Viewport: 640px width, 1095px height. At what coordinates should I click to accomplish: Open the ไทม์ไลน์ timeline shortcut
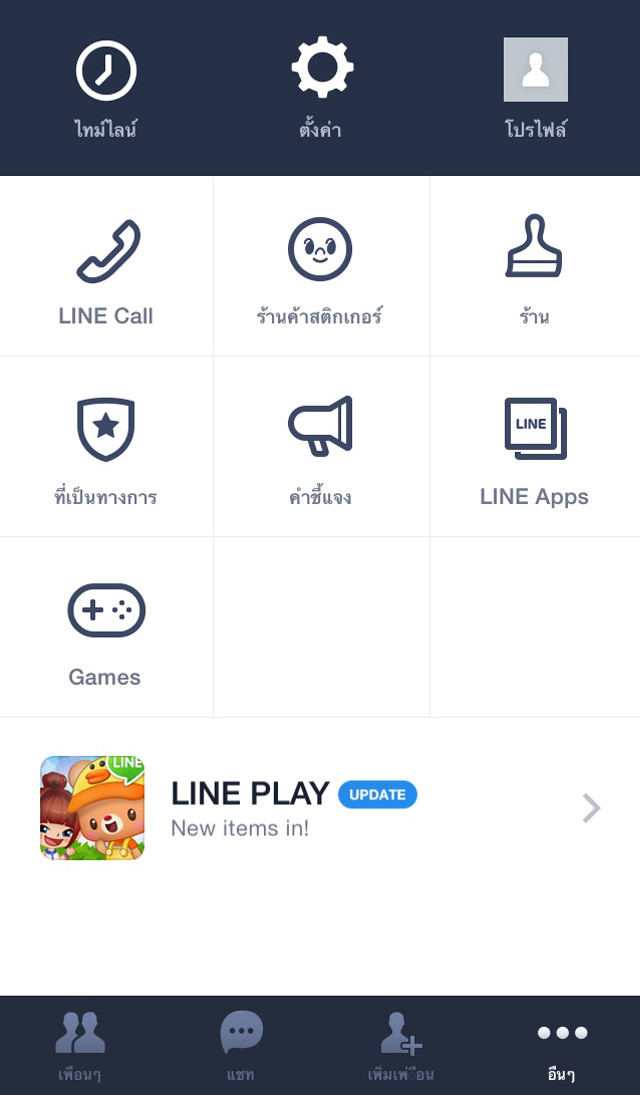pyautogui.click(x=106, y=89)
